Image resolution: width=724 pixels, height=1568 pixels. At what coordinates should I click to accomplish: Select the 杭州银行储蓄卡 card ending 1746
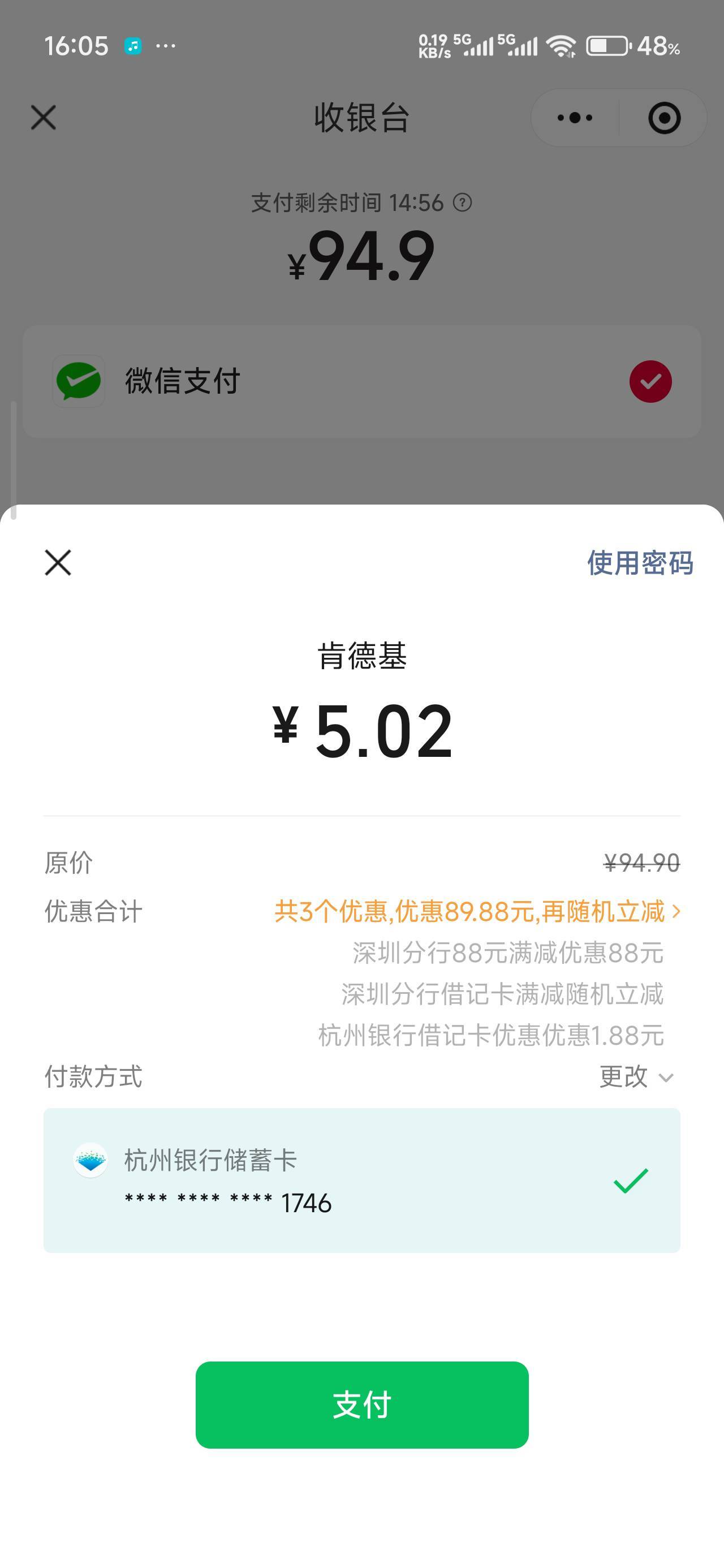(x=361, y=1181)
